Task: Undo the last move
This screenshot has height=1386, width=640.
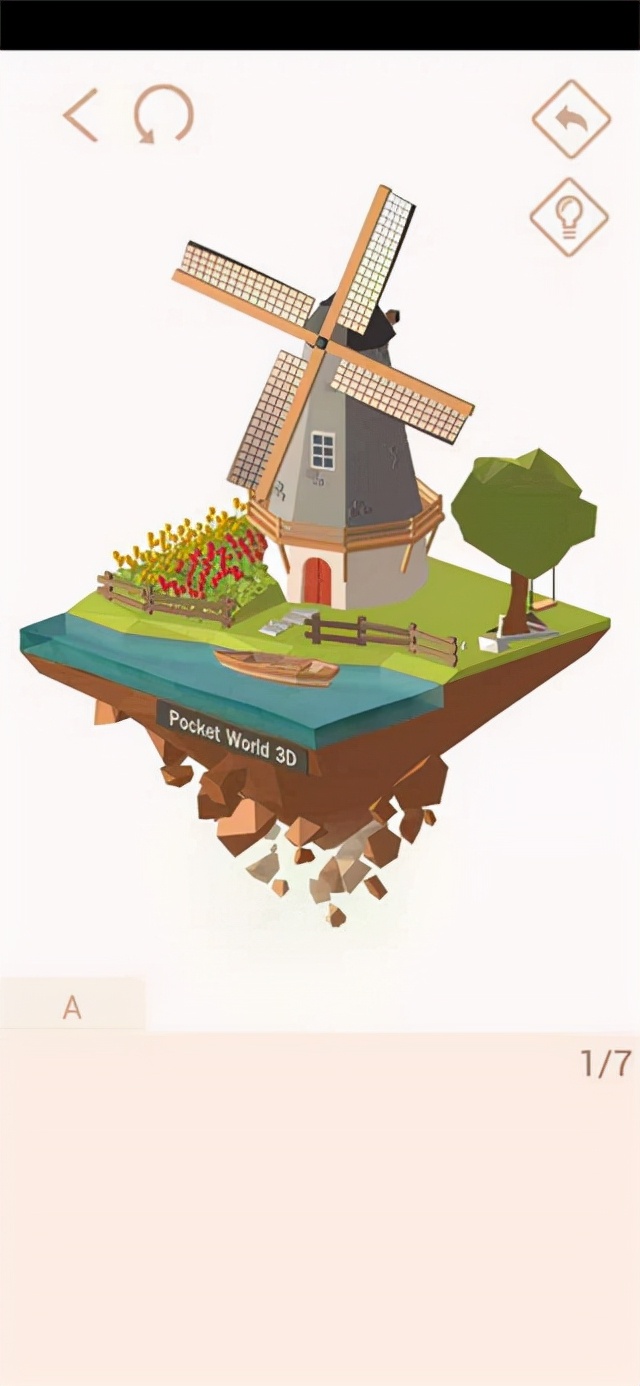Action: (x=571, y=119)
